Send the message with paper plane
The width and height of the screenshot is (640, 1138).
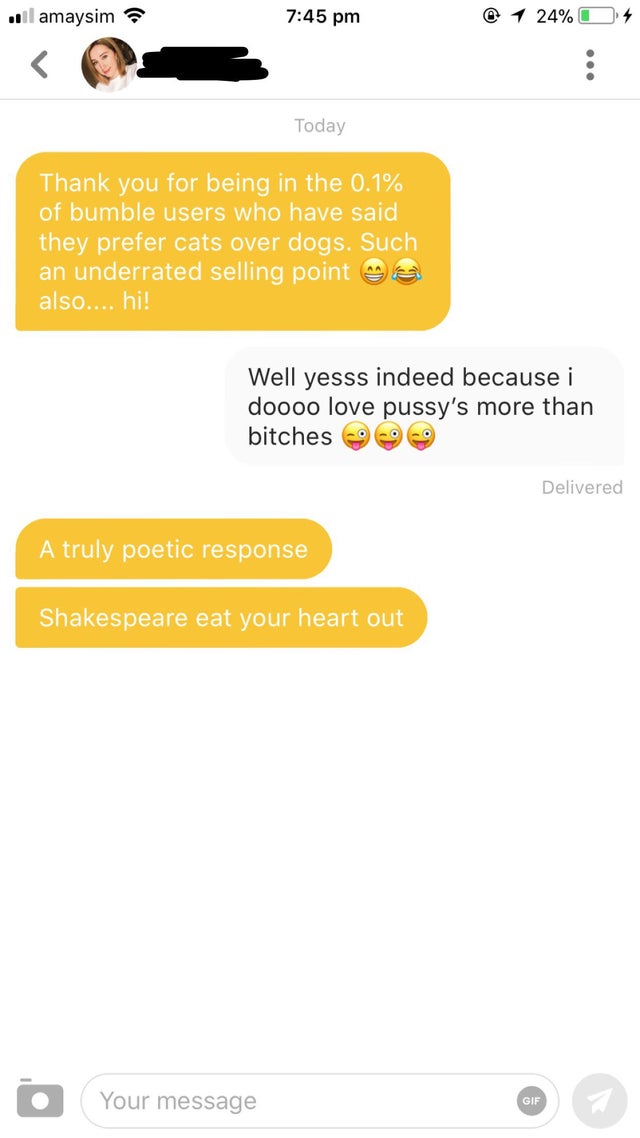599,1101
